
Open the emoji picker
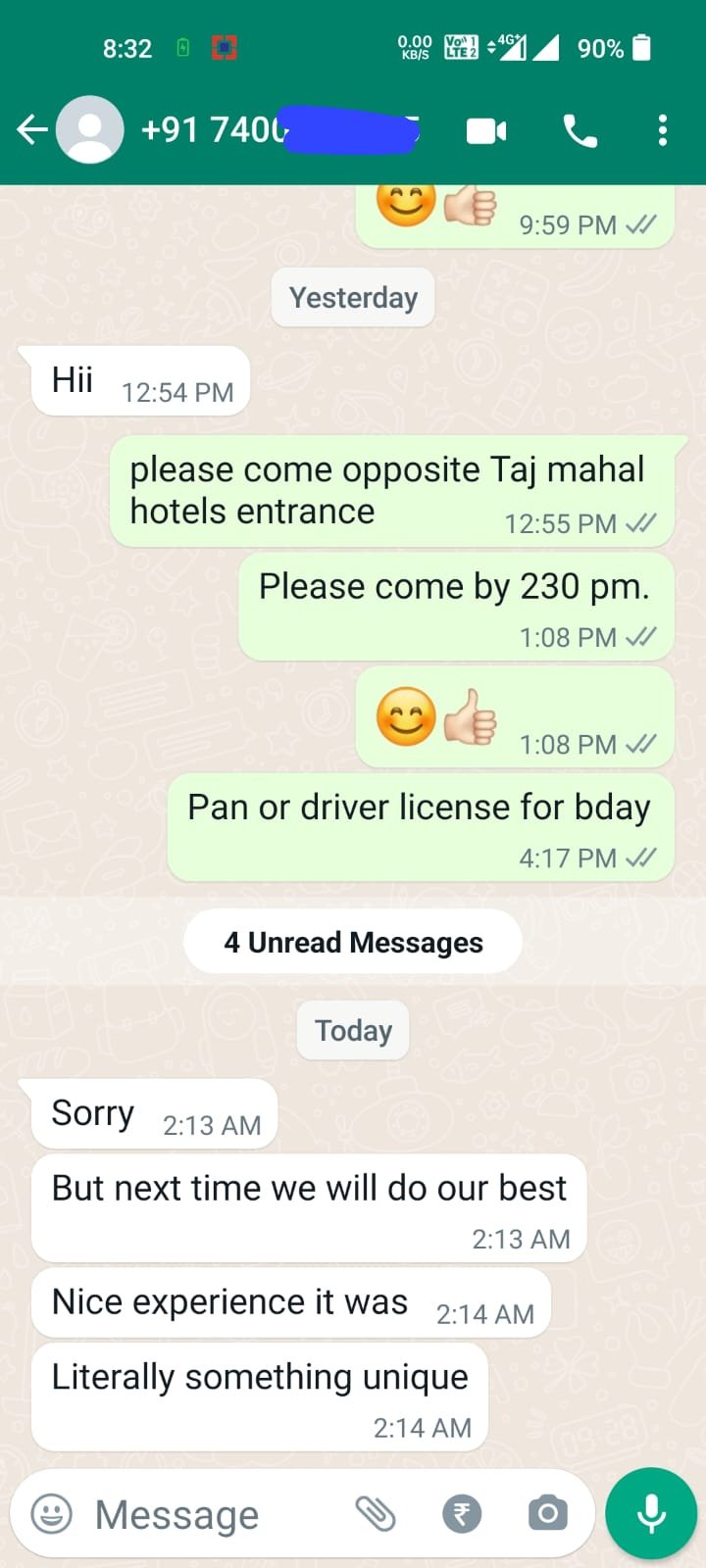(x=52, y=1514)
